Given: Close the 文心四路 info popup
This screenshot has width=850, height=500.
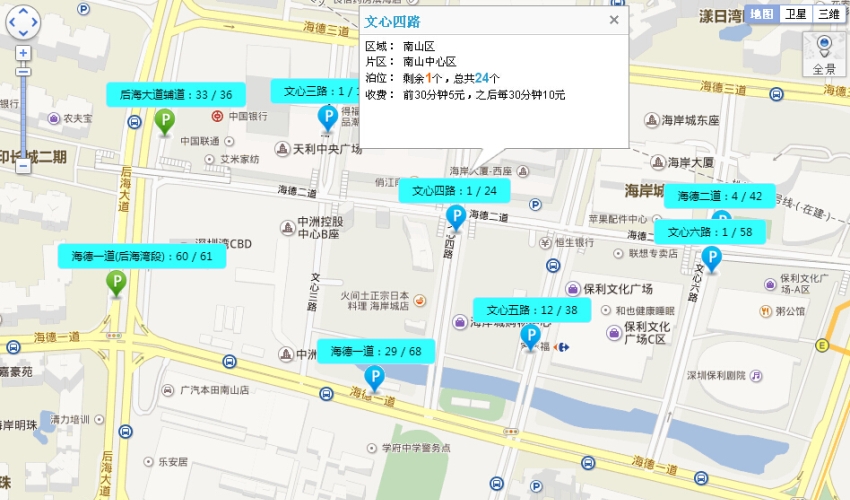Looking at the screenshot, I should pos(614,19).
